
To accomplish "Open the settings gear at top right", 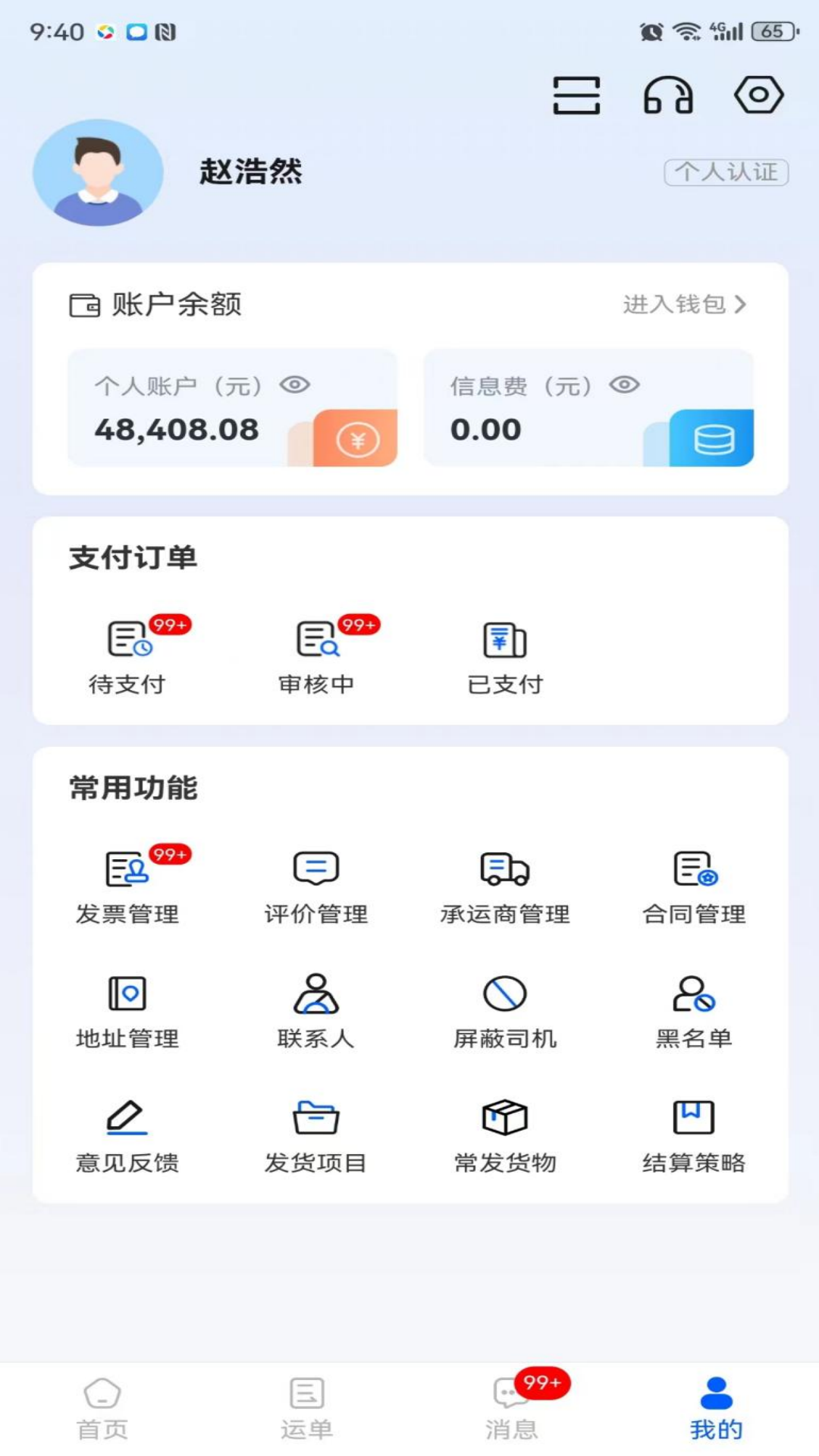I will 759,95.
